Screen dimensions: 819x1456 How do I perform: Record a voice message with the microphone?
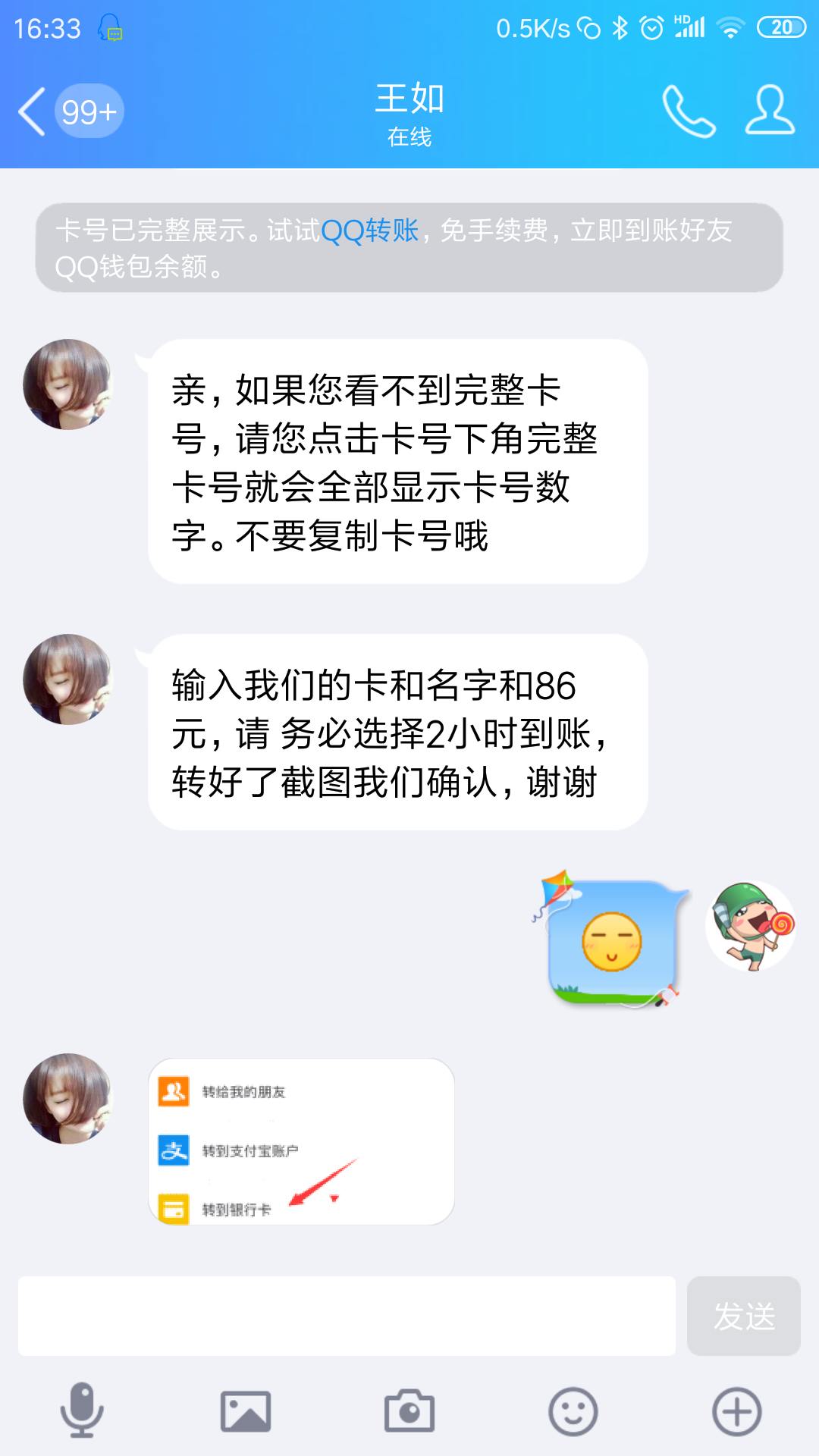coord(82,1411)
